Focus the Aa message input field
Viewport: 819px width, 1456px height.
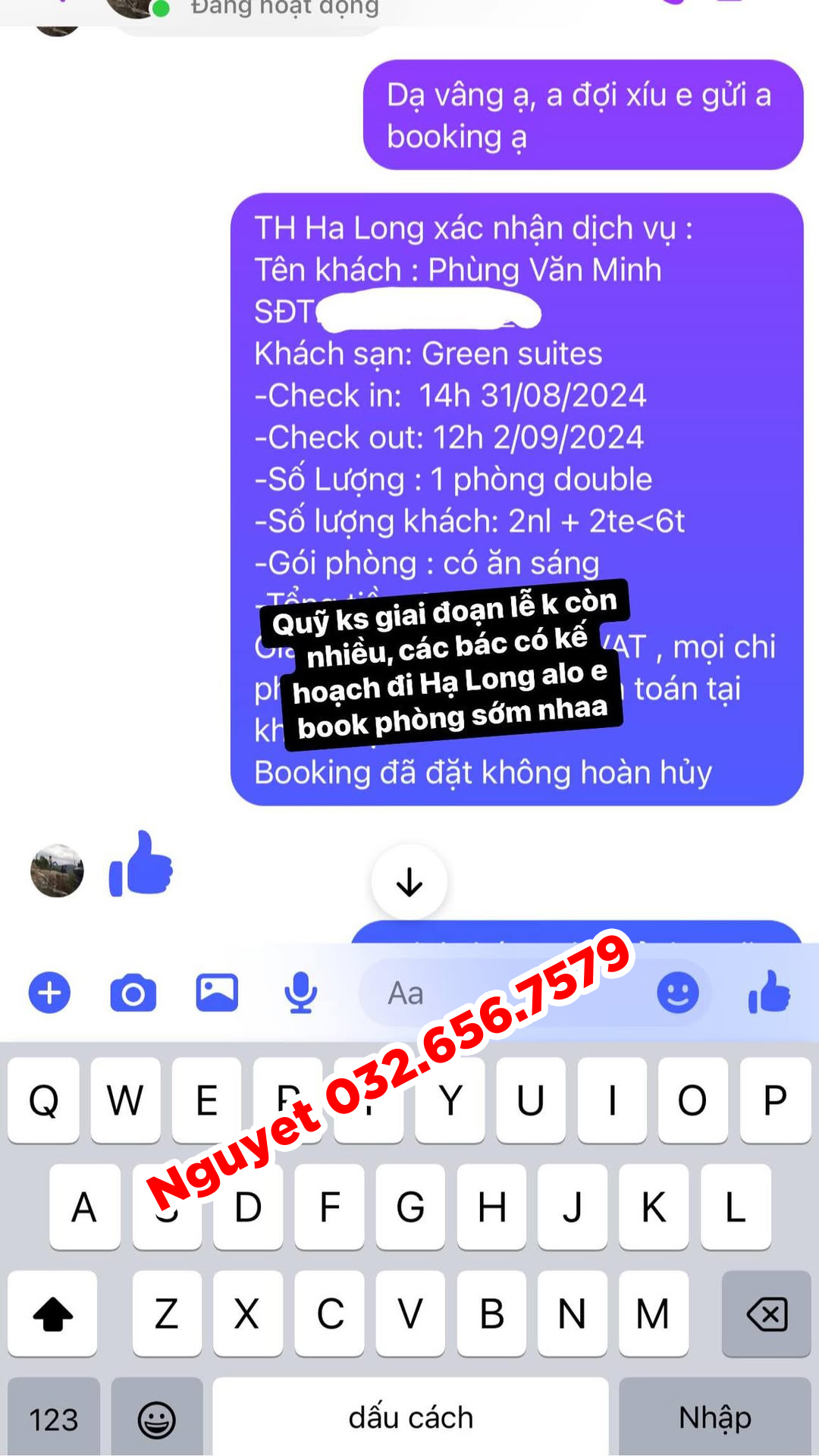pyautogui.click(x=500, y=993)
